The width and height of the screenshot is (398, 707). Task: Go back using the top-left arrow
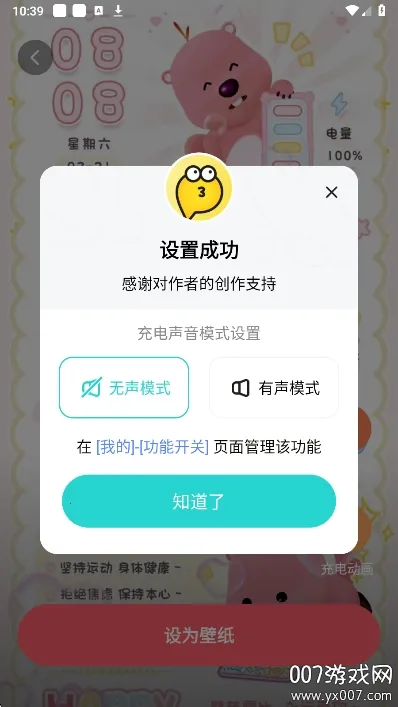[x=35, y=57]
